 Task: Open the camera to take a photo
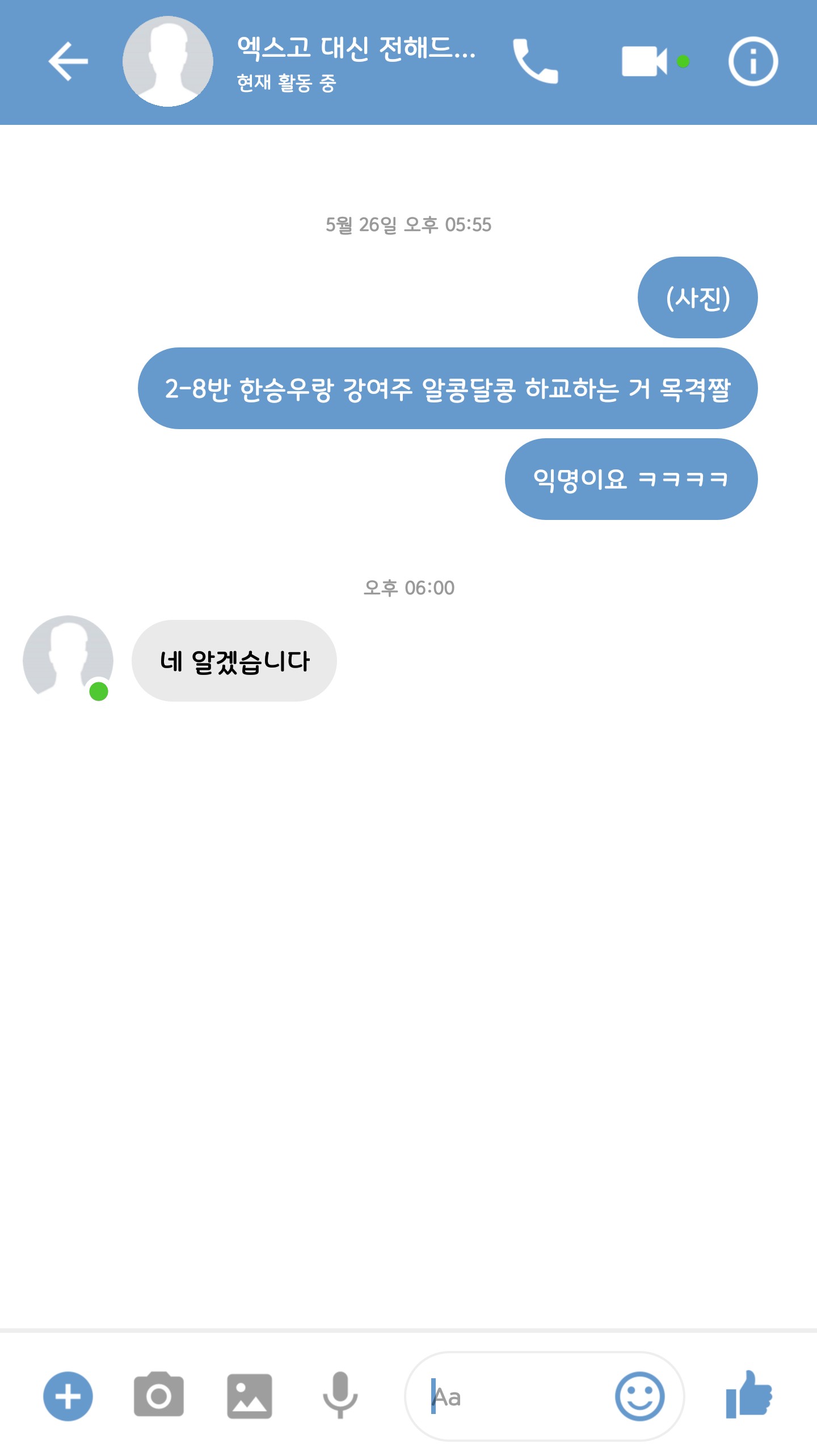tap(159, 1396)
